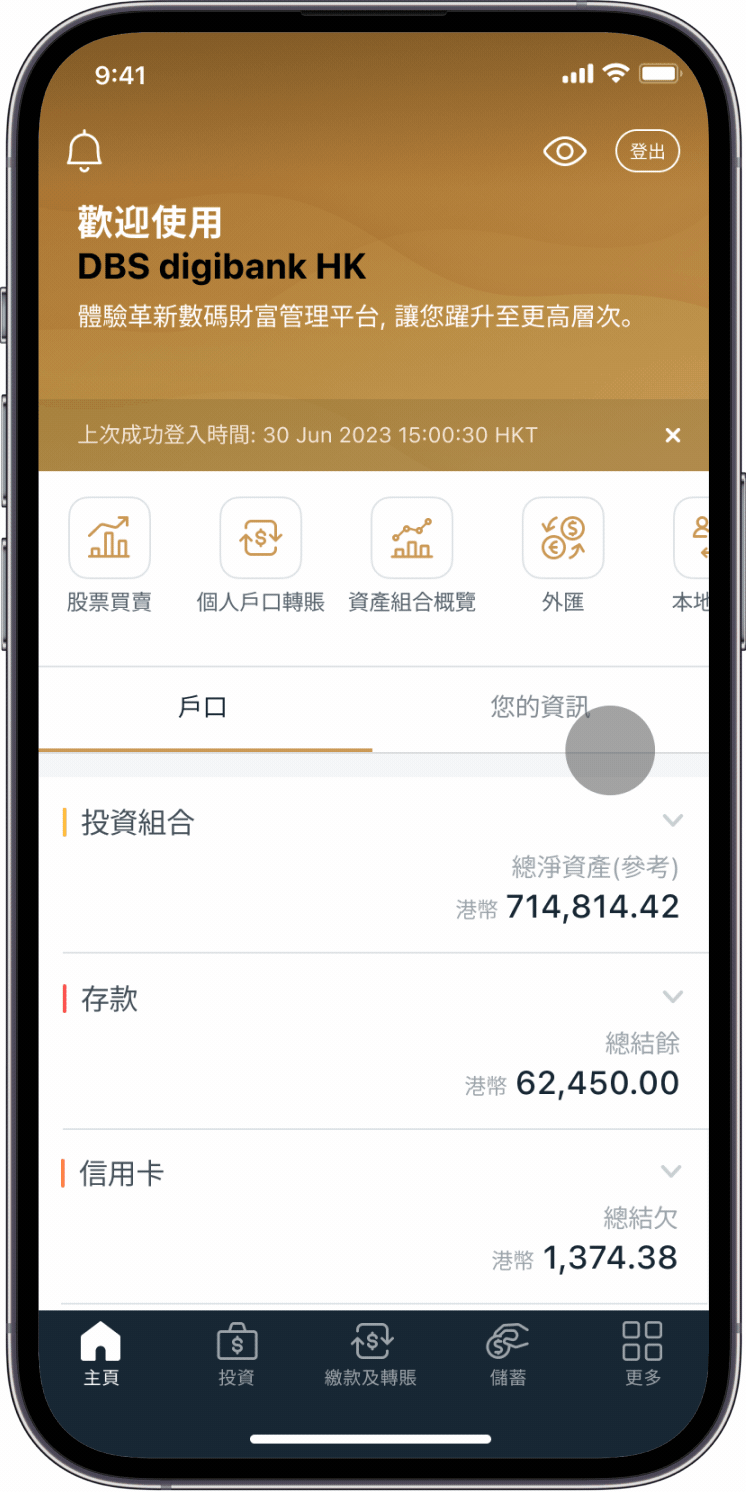
Task: Expand the 存款 deposits section
Action: click(x=673, y=996)
